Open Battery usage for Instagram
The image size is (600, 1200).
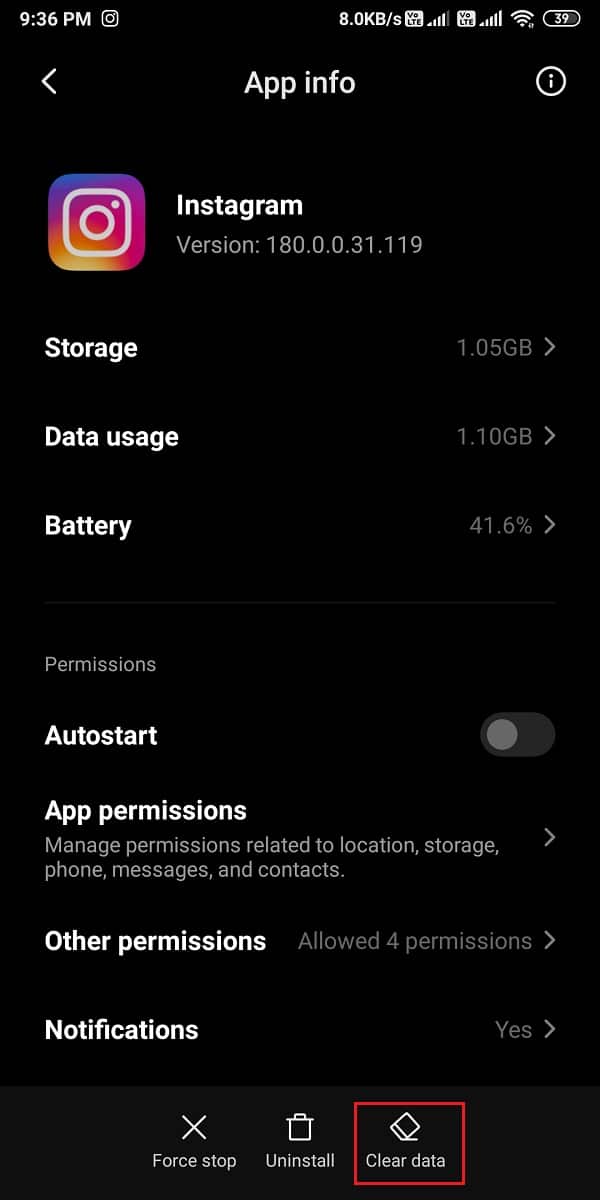[300, 526]
